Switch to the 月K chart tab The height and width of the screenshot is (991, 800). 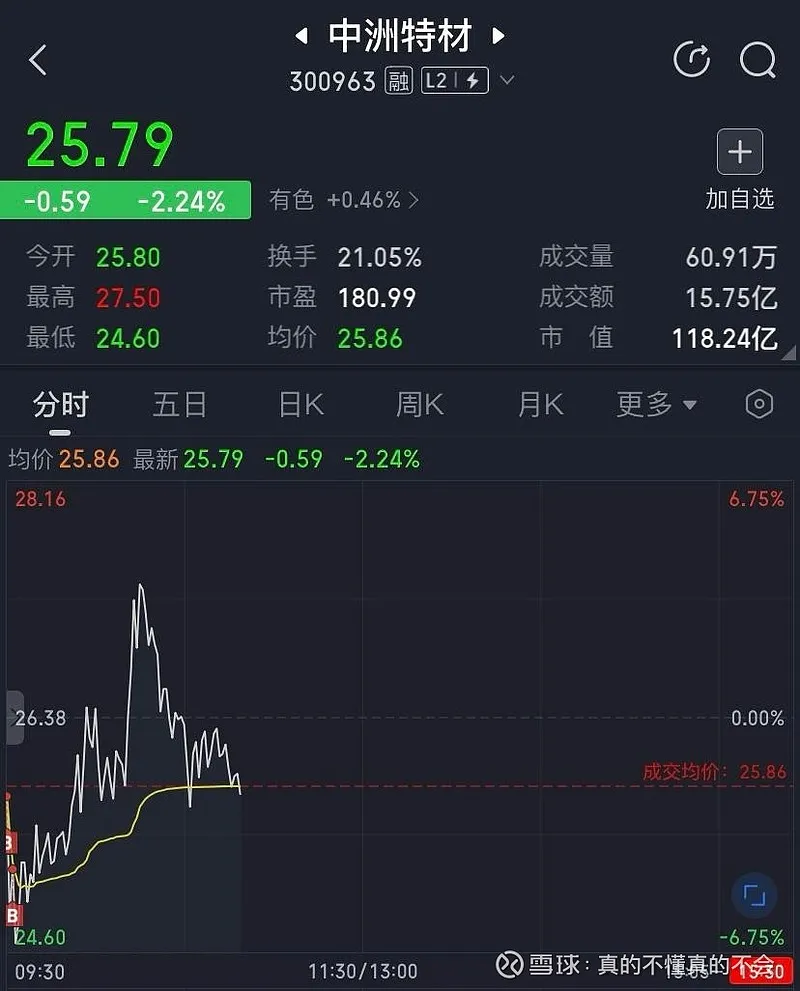point(540,405)
